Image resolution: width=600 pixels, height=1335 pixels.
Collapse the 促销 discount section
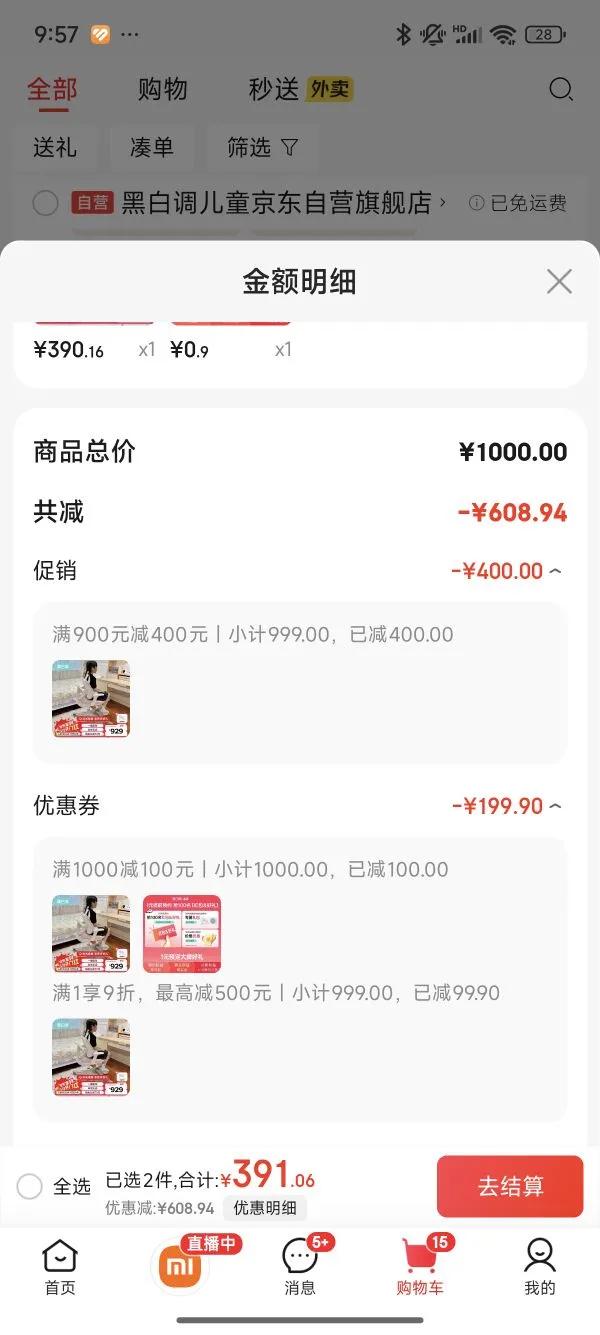[555, 571]
